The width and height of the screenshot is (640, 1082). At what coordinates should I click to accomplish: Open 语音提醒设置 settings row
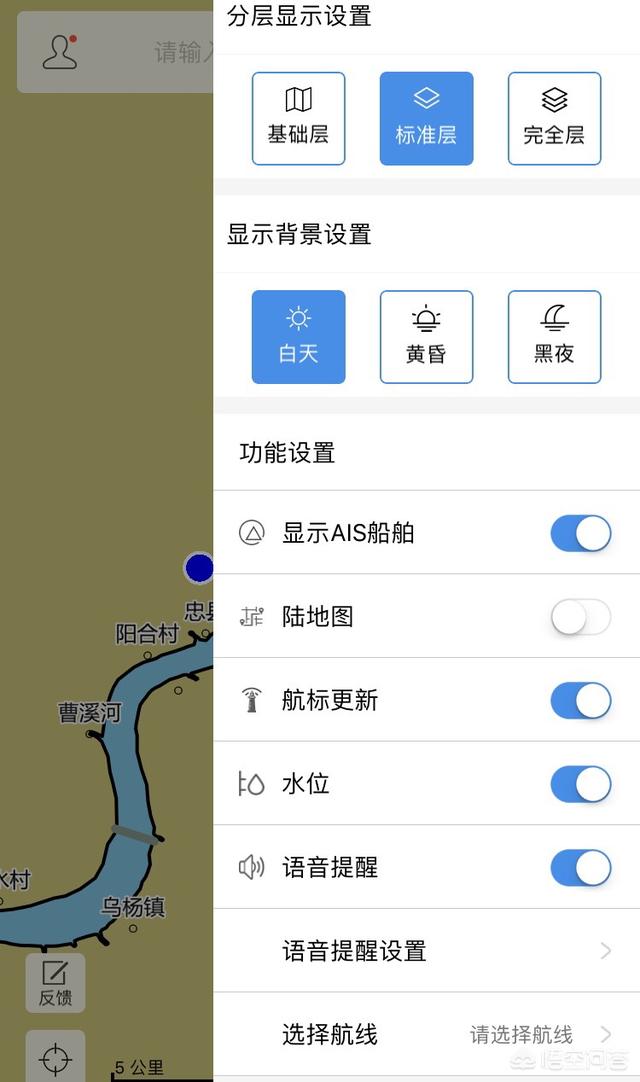[427, 951]
